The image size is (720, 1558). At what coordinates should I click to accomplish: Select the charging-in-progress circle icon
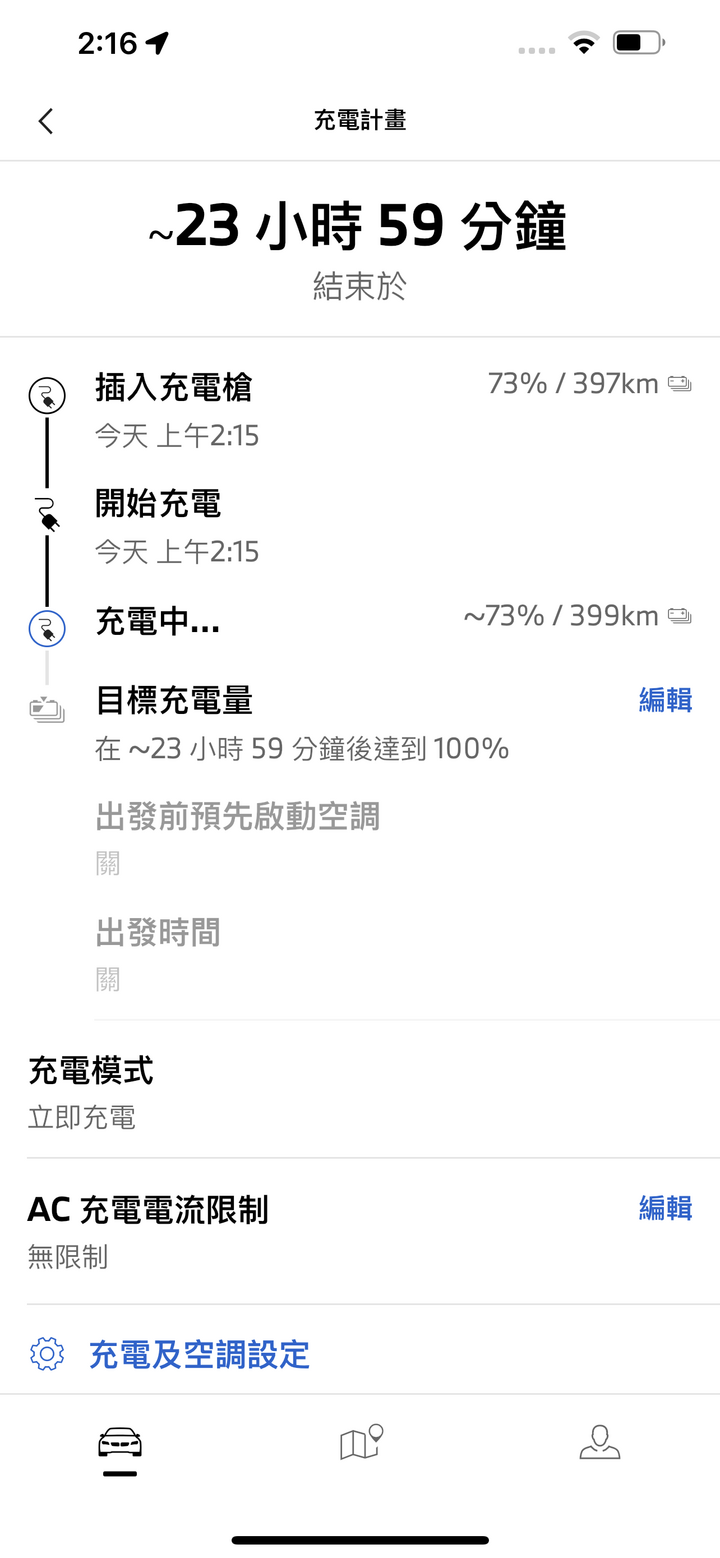click(46, 629)
